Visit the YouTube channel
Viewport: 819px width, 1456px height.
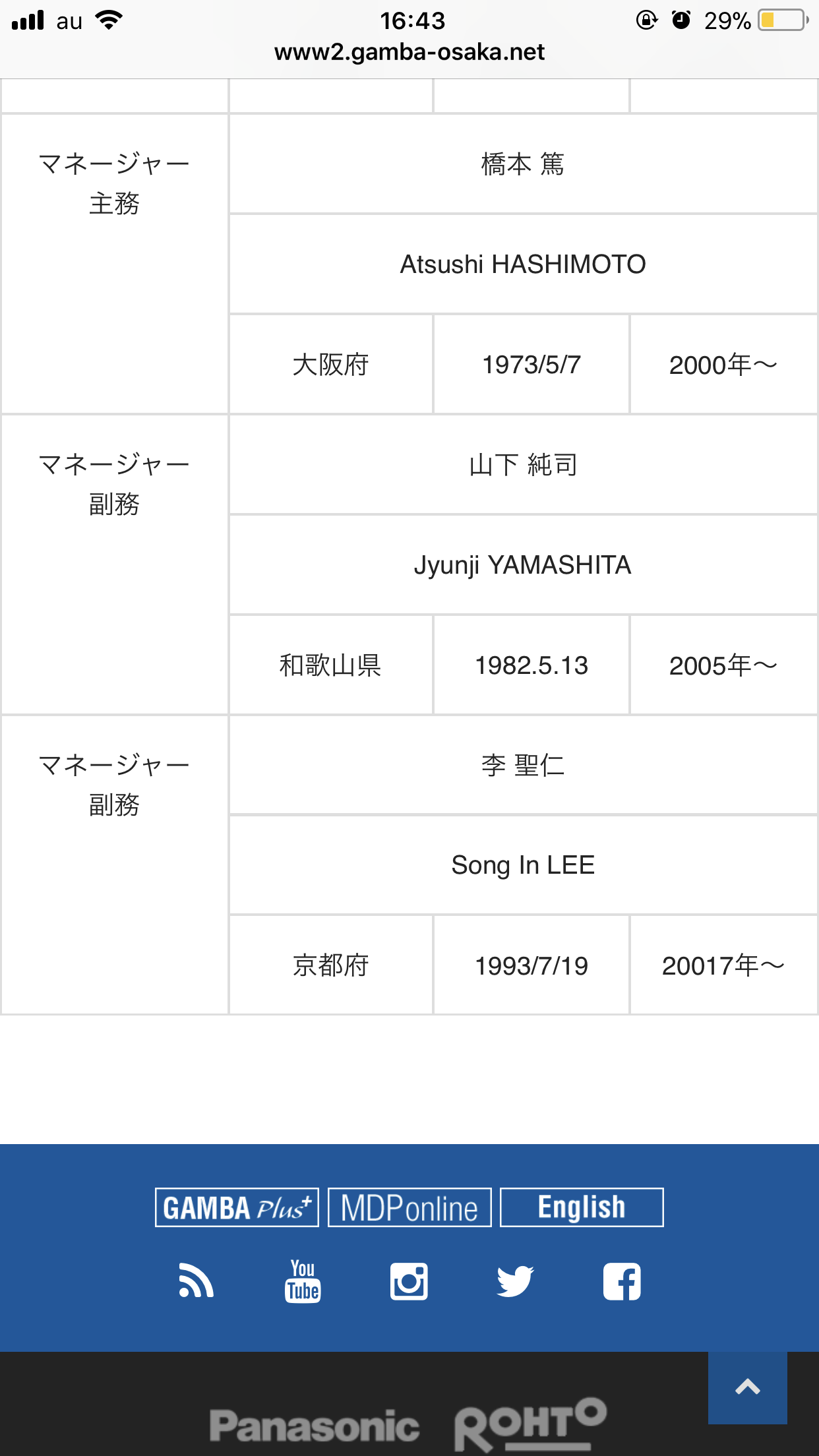click(x=303, y=1281)
